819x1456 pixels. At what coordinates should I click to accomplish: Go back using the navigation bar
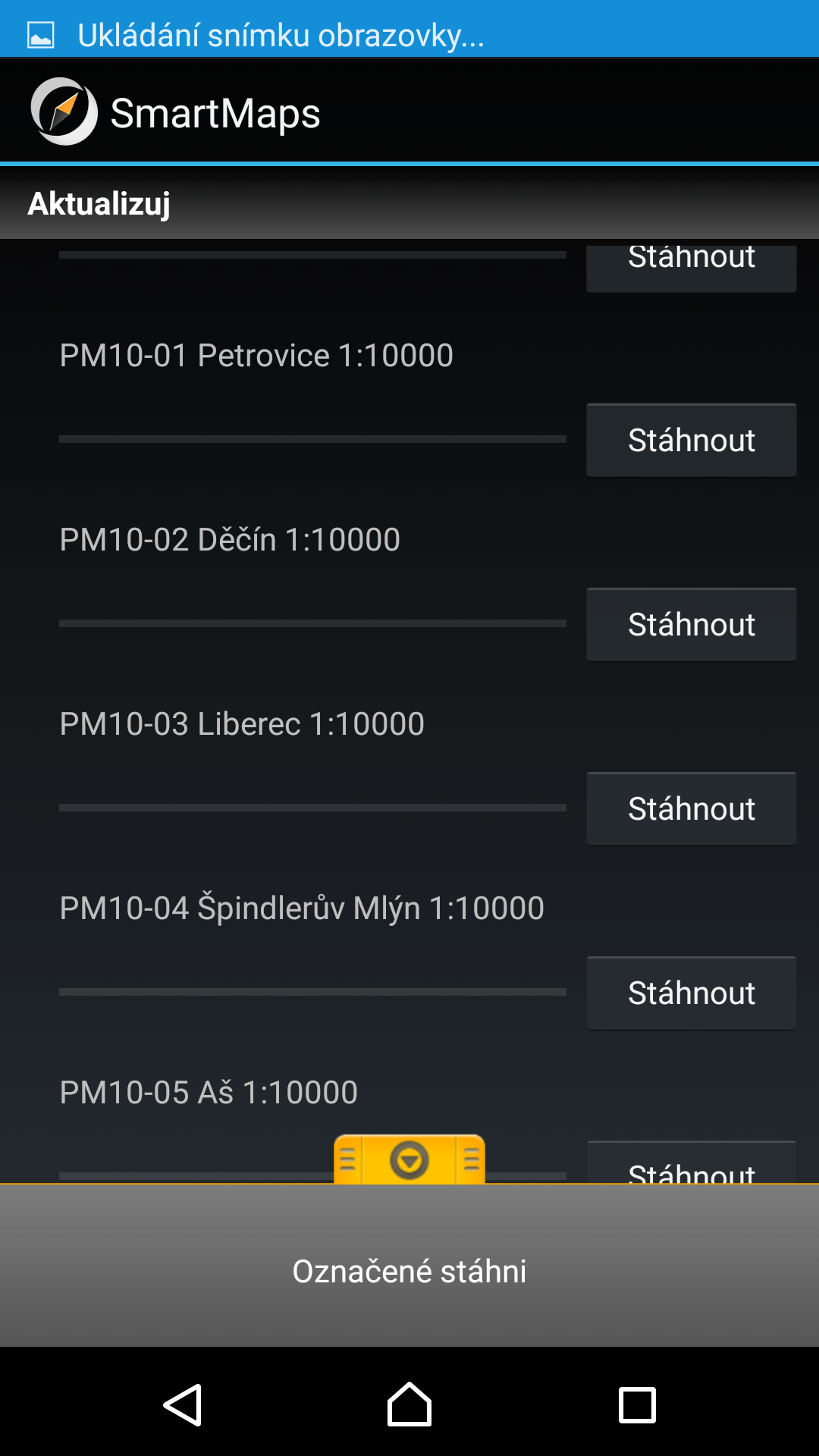point(183,1404)
